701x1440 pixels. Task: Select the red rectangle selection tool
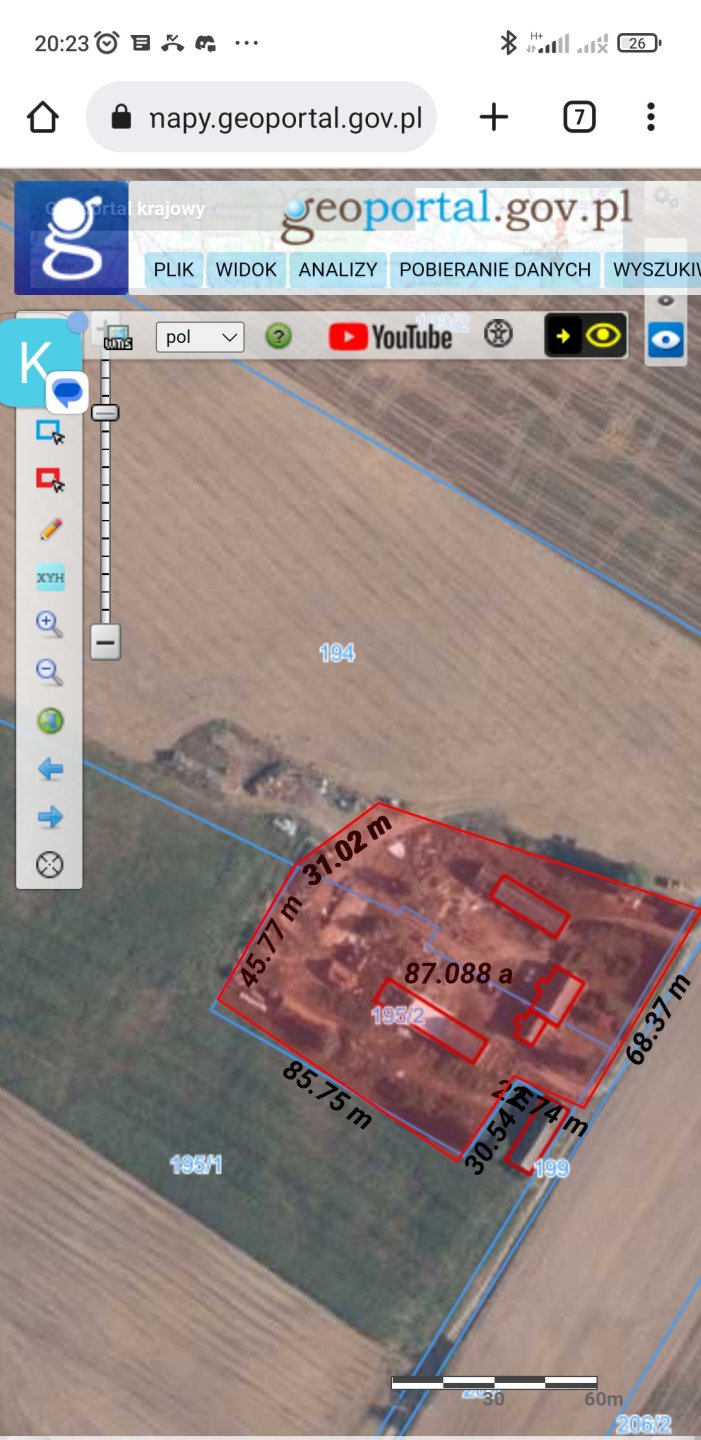tap(50, 481)
